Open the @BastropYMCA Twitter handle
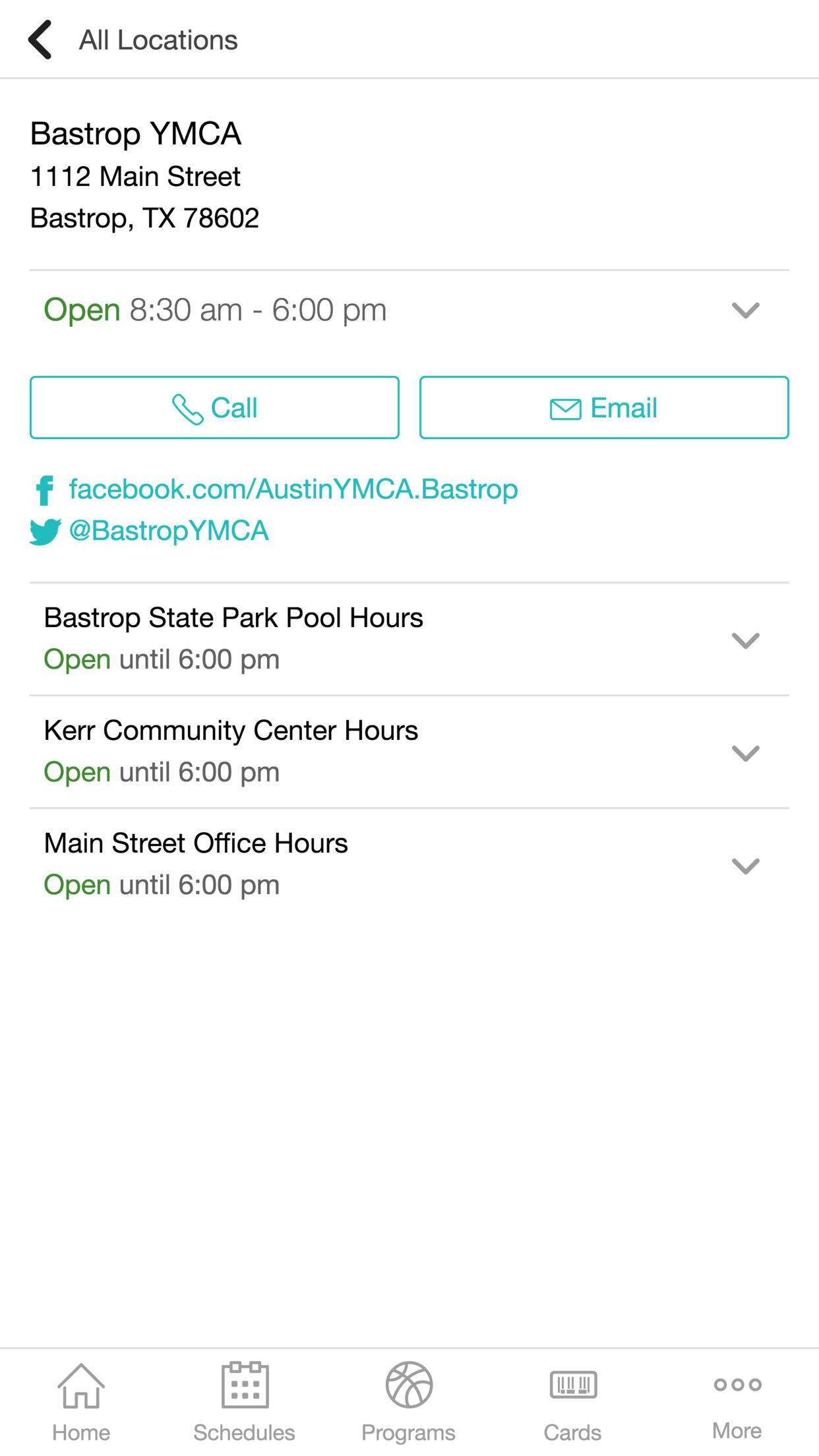The image size is (819, 1456). pos(169,531)
